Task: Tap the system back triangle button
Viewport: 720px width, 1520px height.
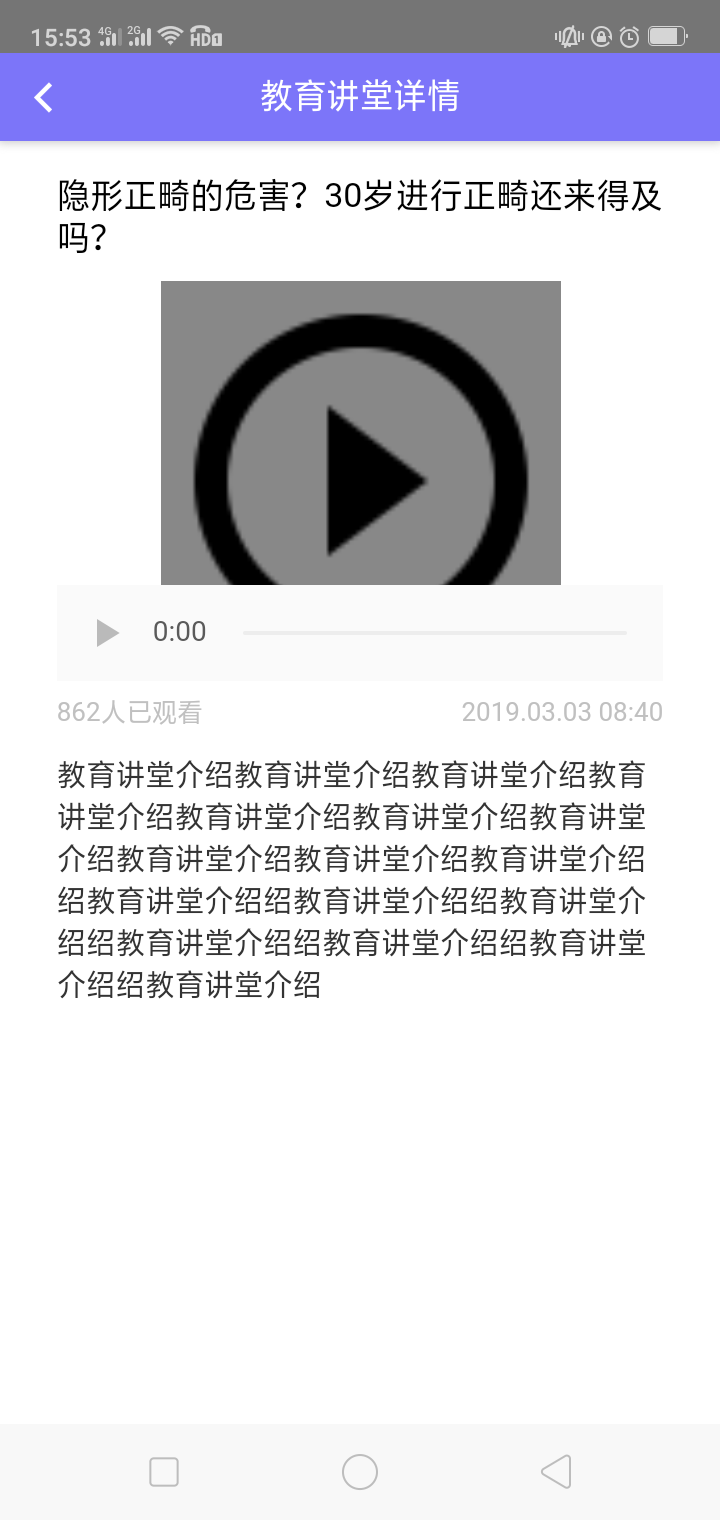Action: [556, 1472]
